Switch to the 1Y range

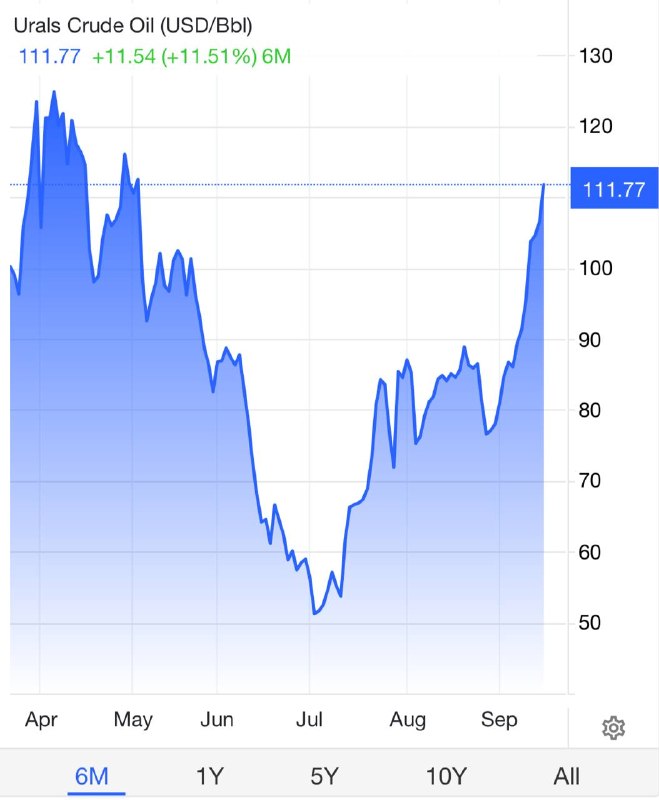210,776
